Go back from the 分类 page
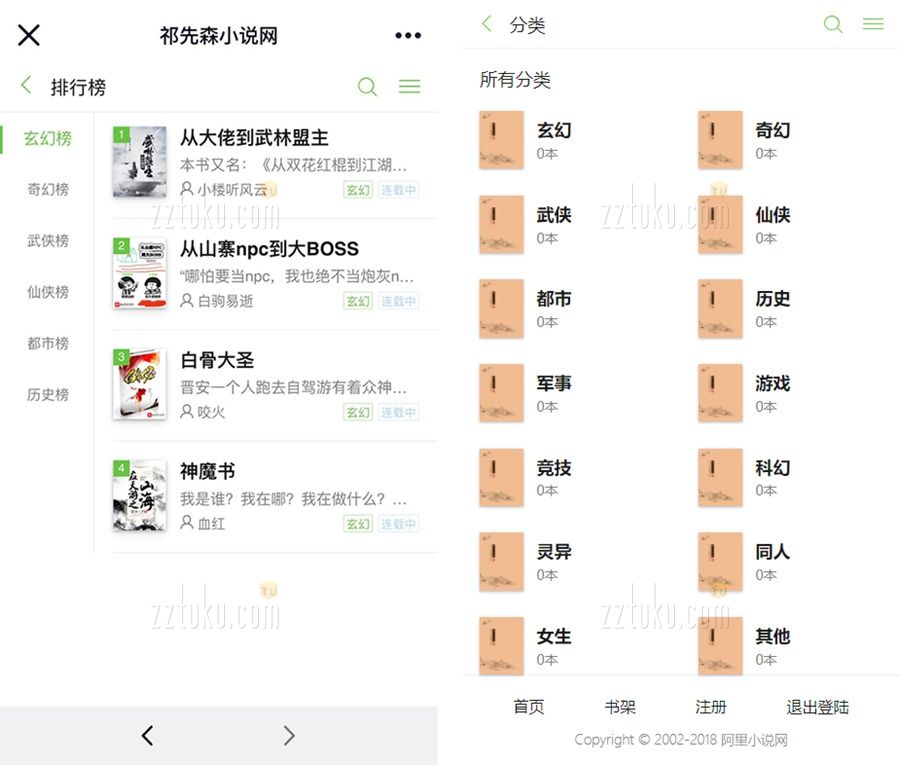This screenshot has height=765, width=900. [487, 24]
